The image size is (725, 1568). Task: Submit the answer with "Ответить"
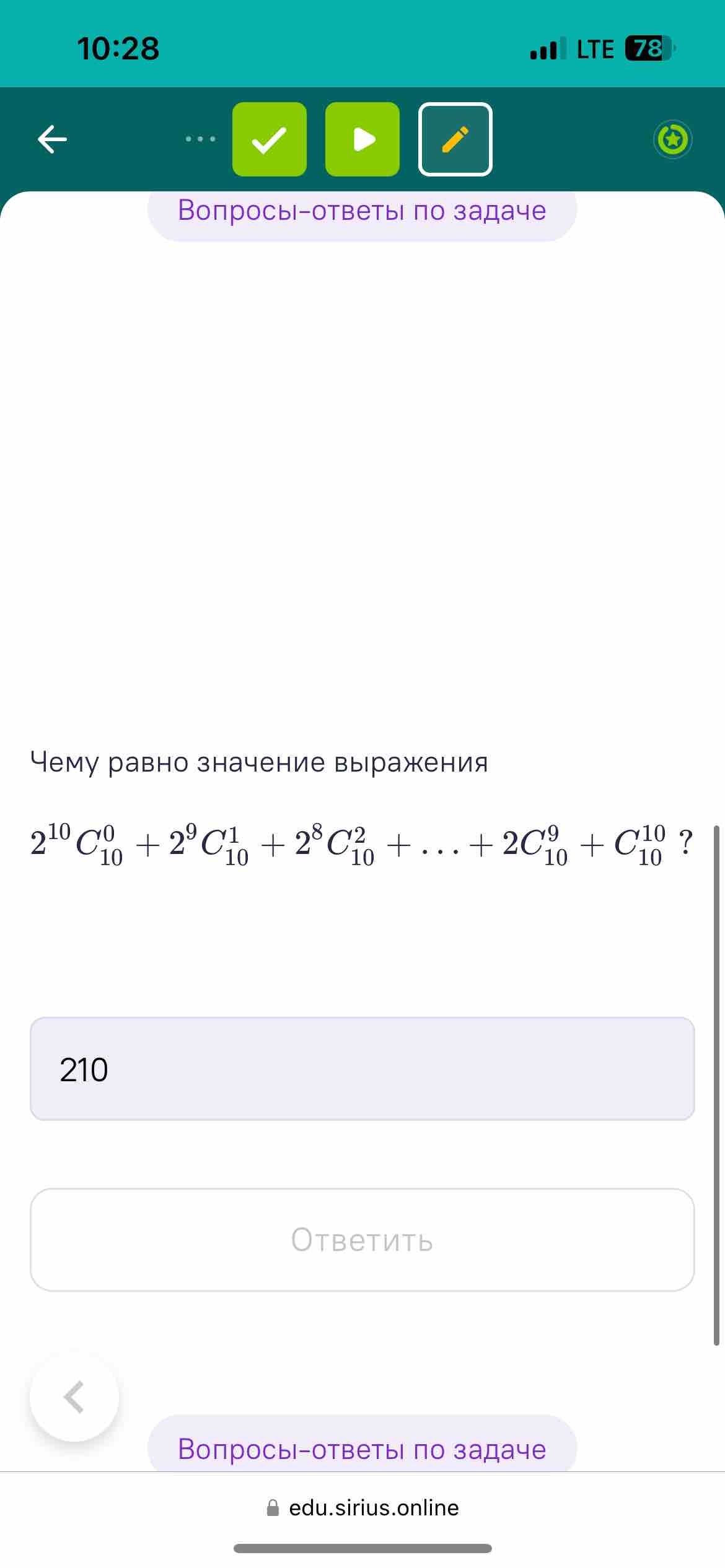click(362, 1240)
